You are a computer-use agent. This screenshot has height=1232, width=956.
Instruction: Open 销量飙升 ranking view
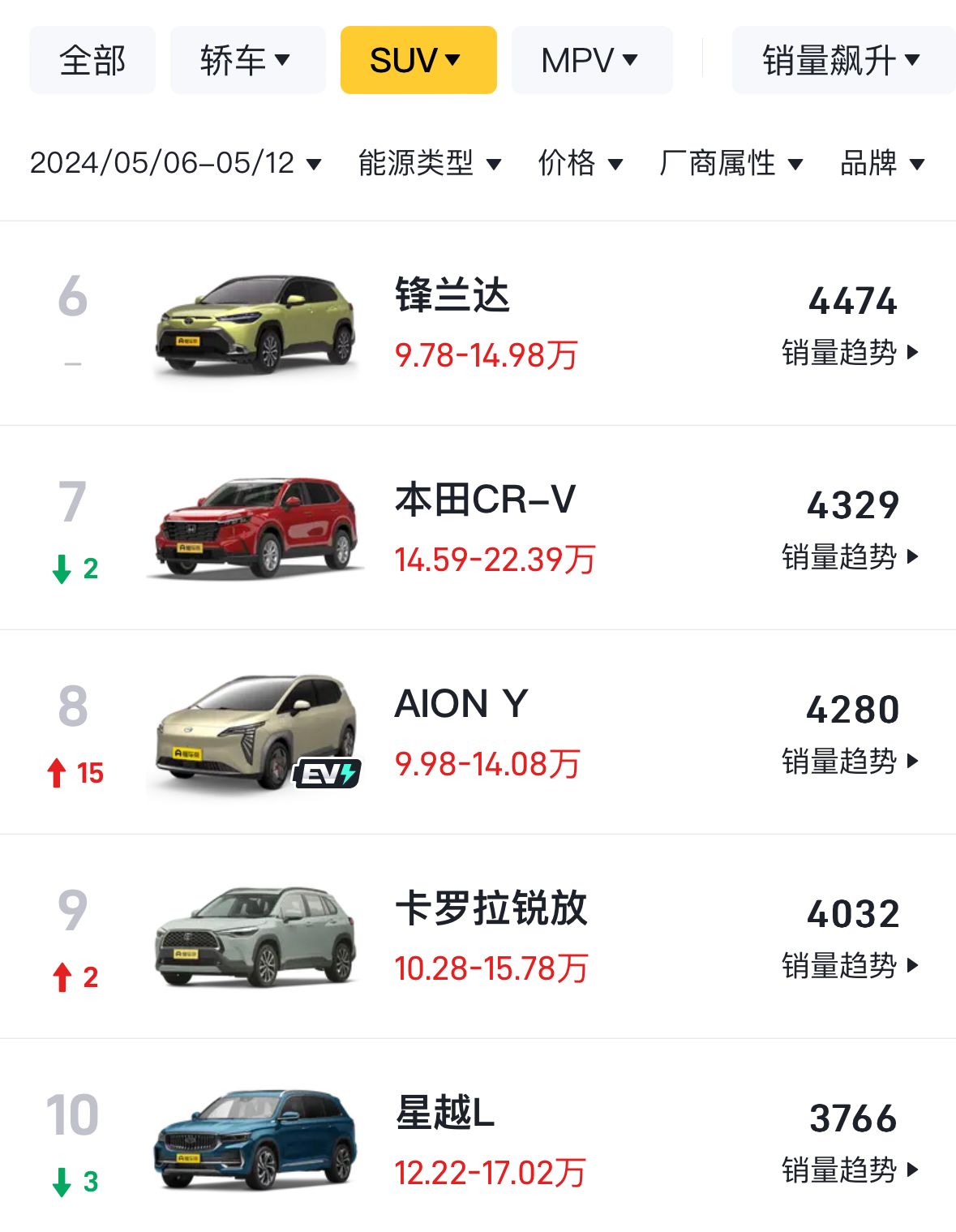841,59
